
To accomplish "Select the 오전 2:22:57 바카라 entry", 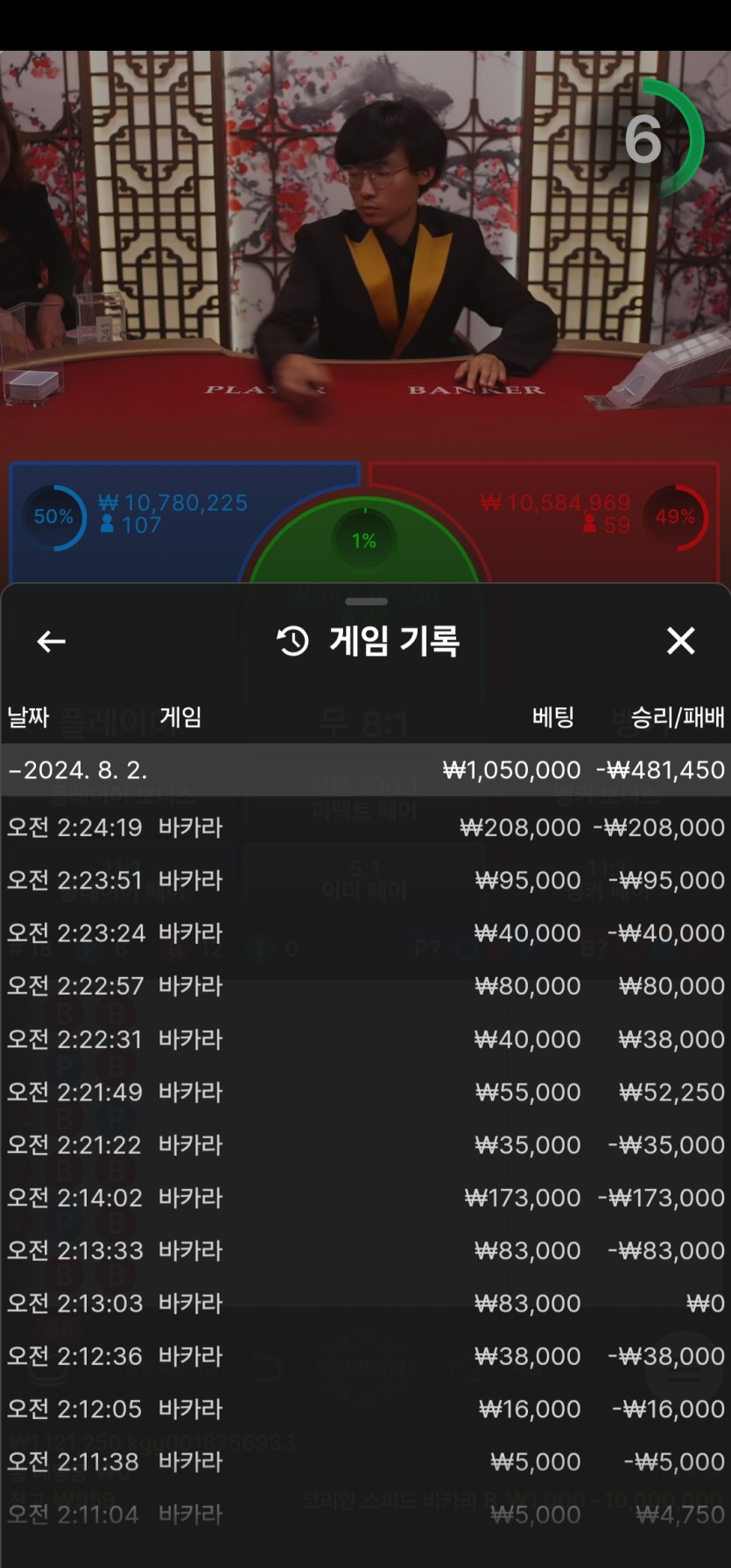I will (366, 986).
